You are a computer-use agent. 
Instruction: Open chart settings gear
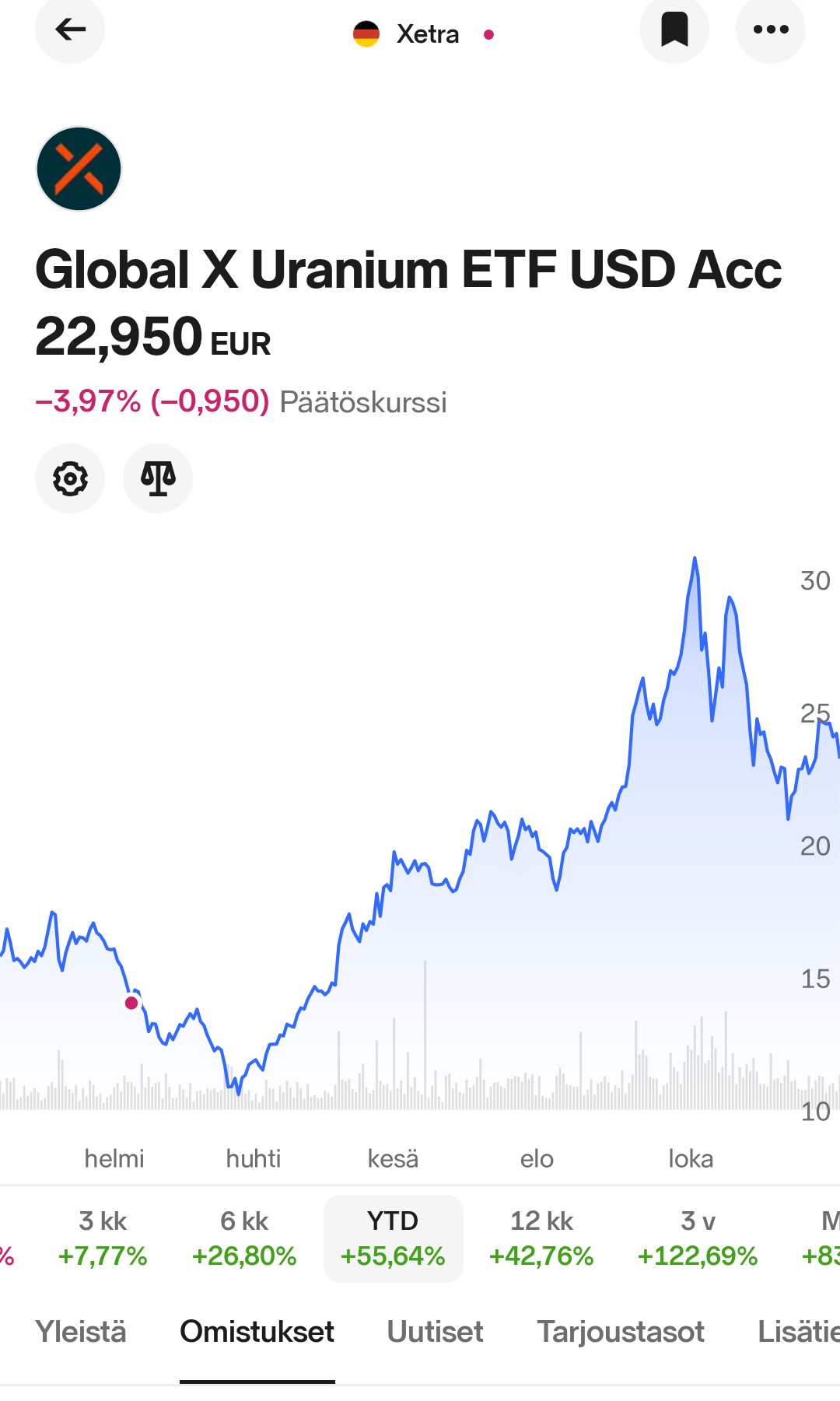pos(70,478)
